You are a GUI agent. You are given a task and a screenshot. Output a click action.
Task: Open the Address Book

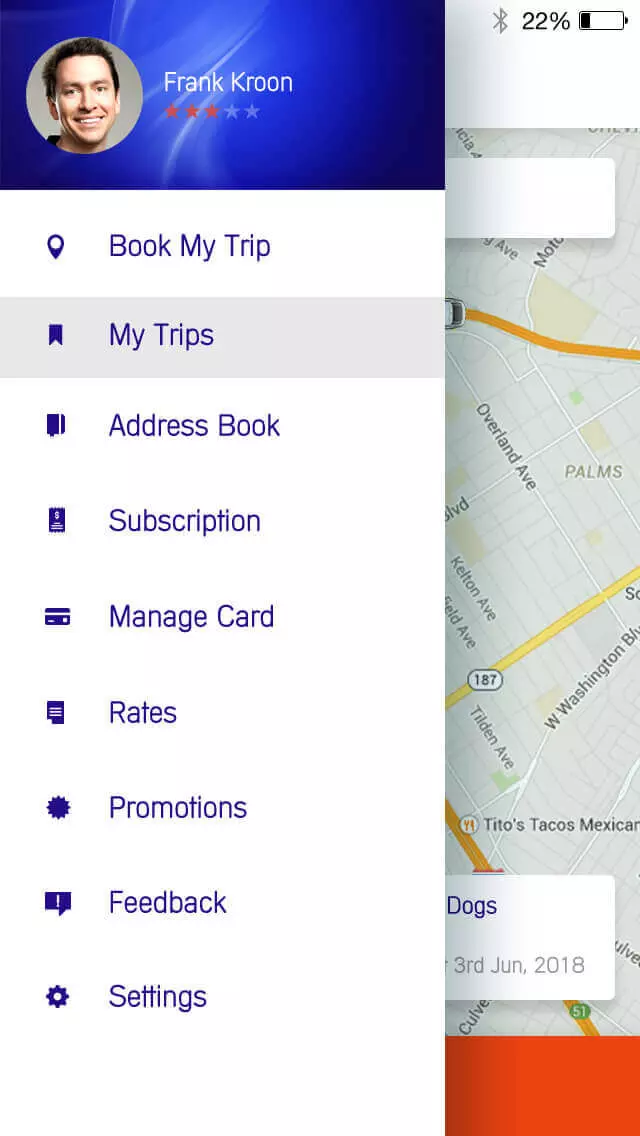(x=222, y=425)
